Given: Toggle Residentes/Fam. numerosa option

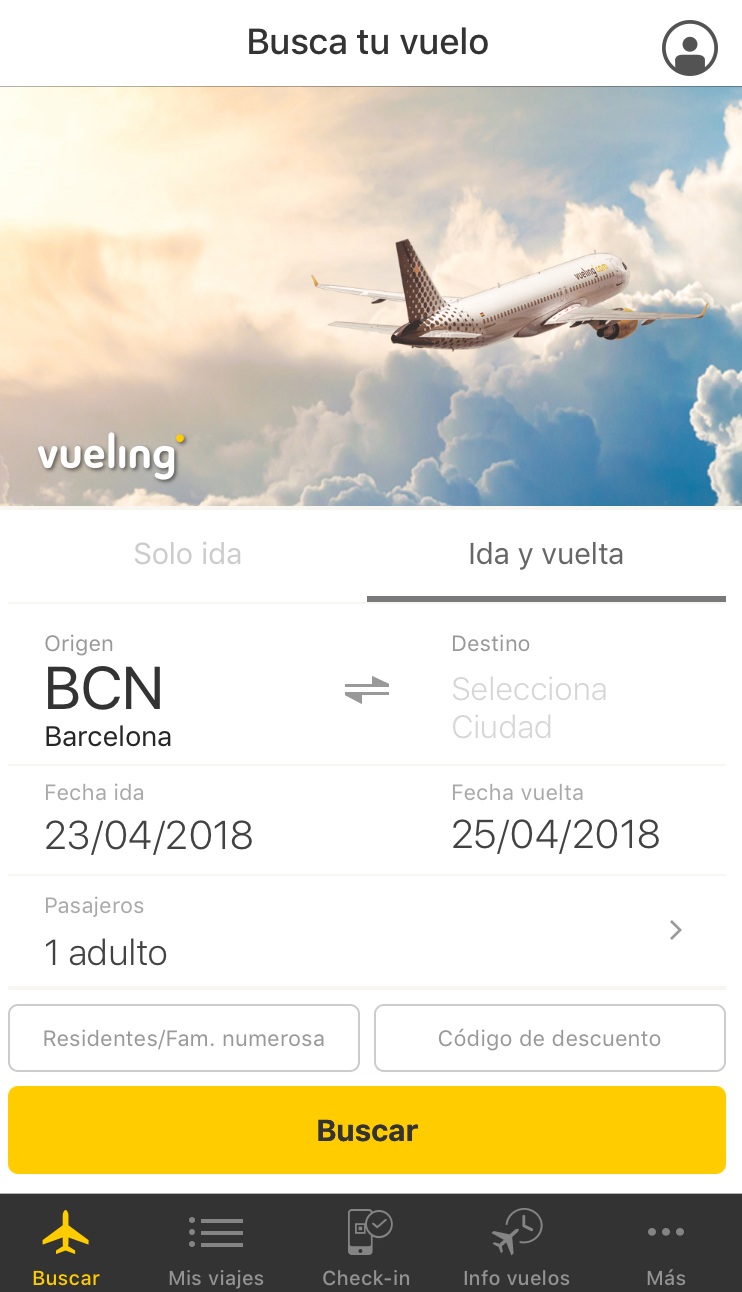Looking at the screenshot, I should tap(184, 1038).
